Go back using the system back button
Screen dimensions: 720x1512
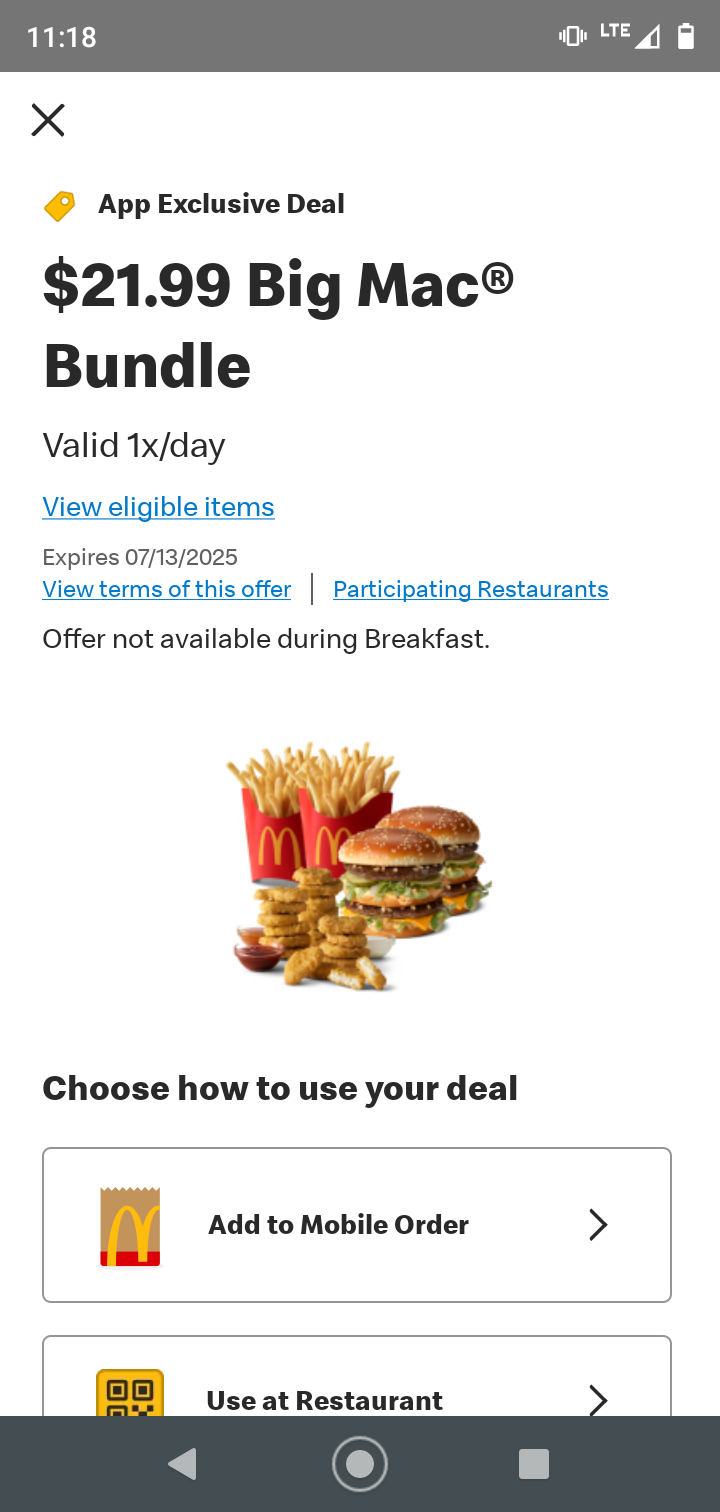pyautogui.click(x=182, y=1464)
